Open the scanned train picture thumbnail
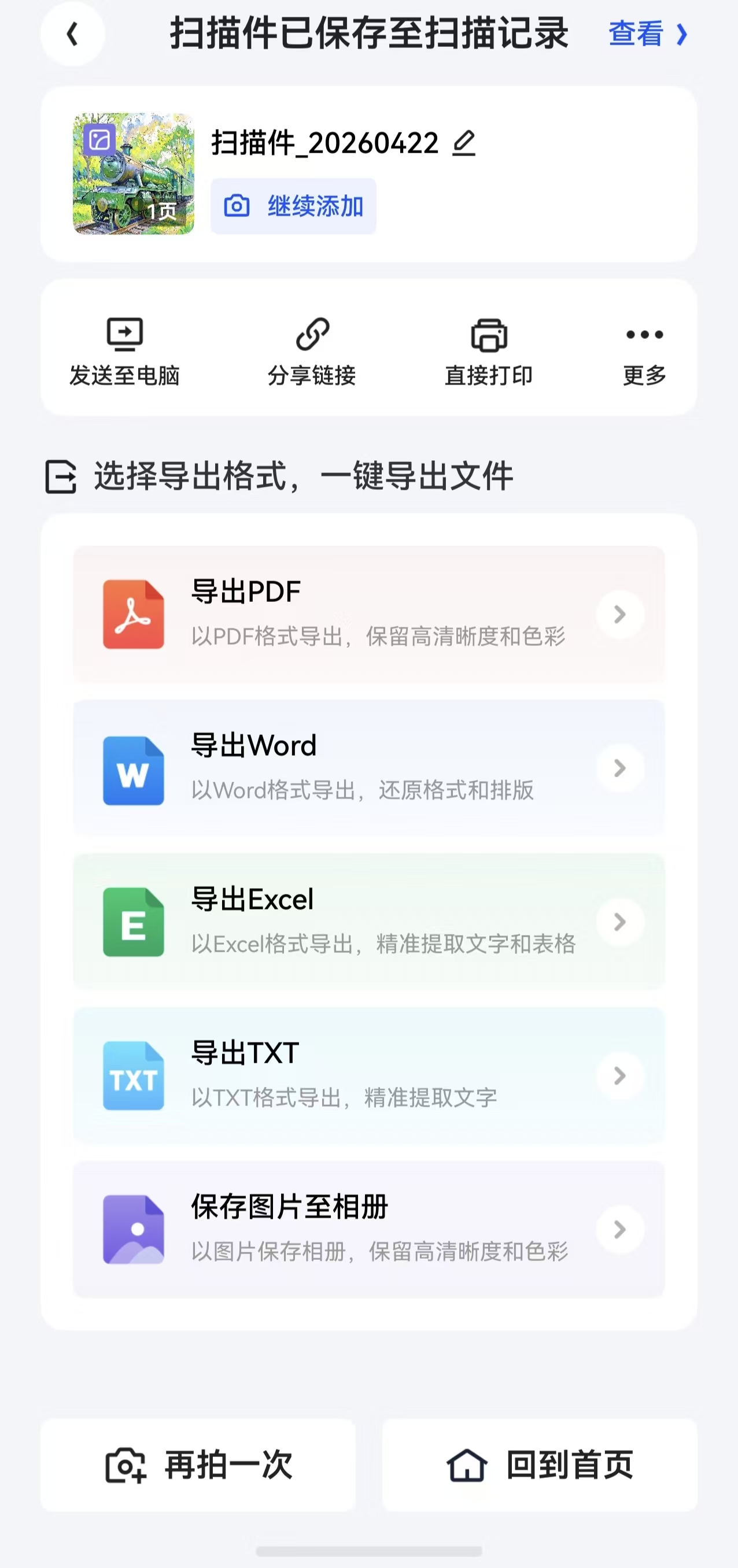The height and width of the screenshot is (1568, 738). pos(134,173)
